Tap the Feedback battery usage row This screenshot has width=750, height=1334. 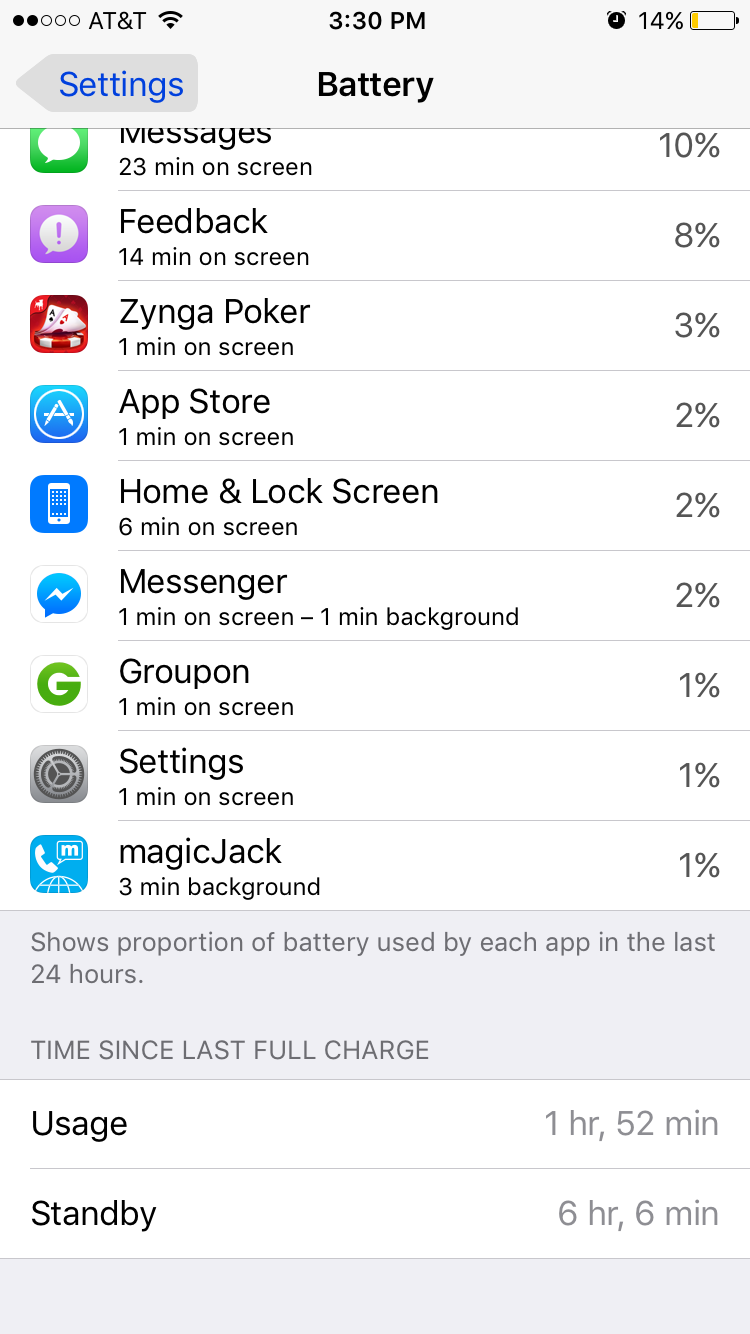pos(375,236)
